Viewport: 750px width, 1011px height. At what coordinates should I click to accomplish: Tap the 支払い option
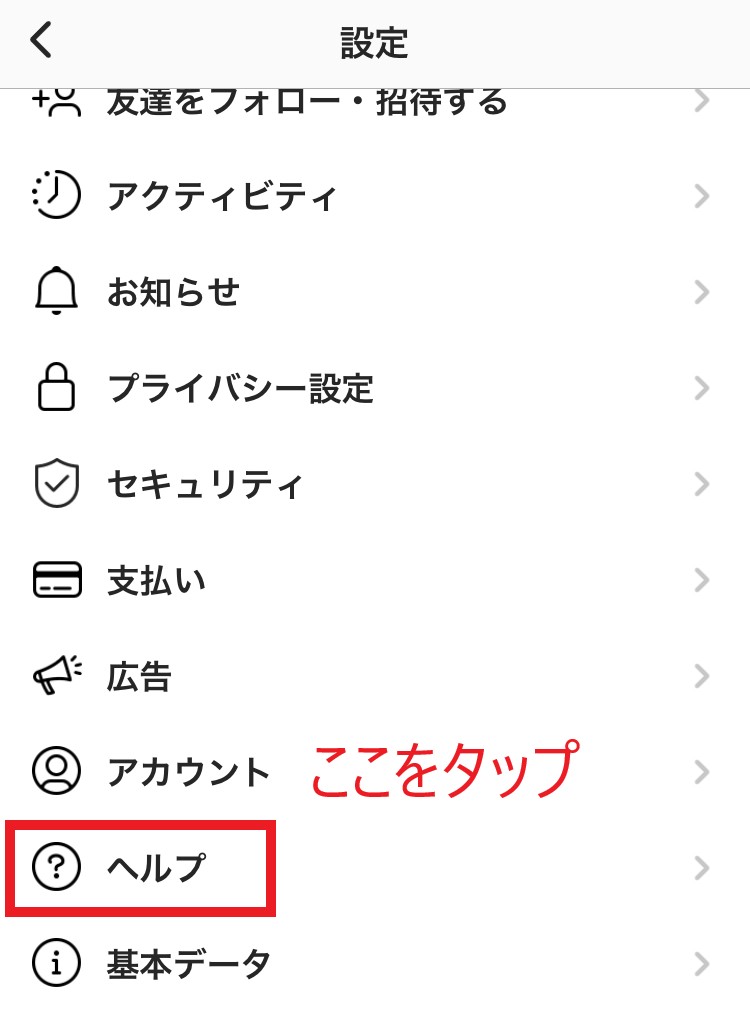point(156,581)
